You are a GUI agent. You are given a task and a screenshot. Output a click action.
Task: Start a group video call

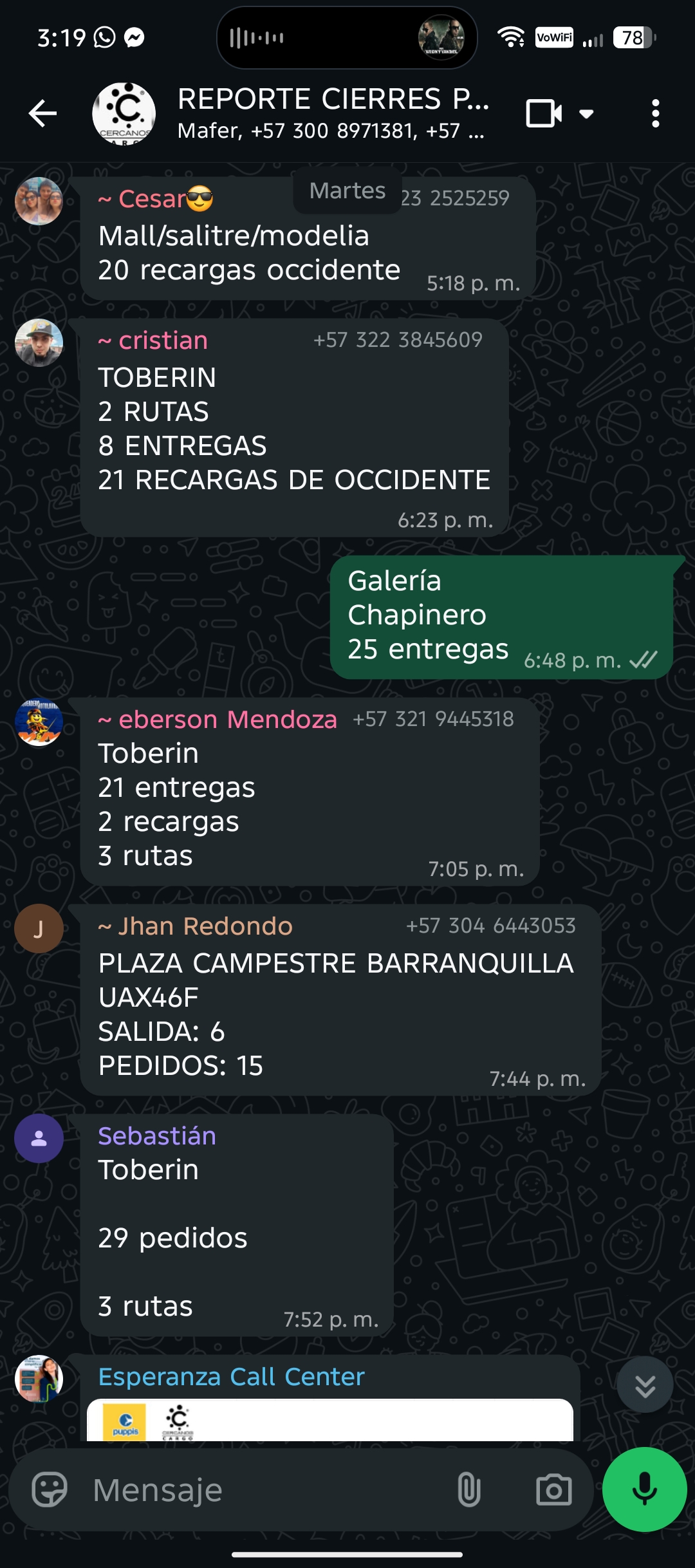(x=544, y=114)
